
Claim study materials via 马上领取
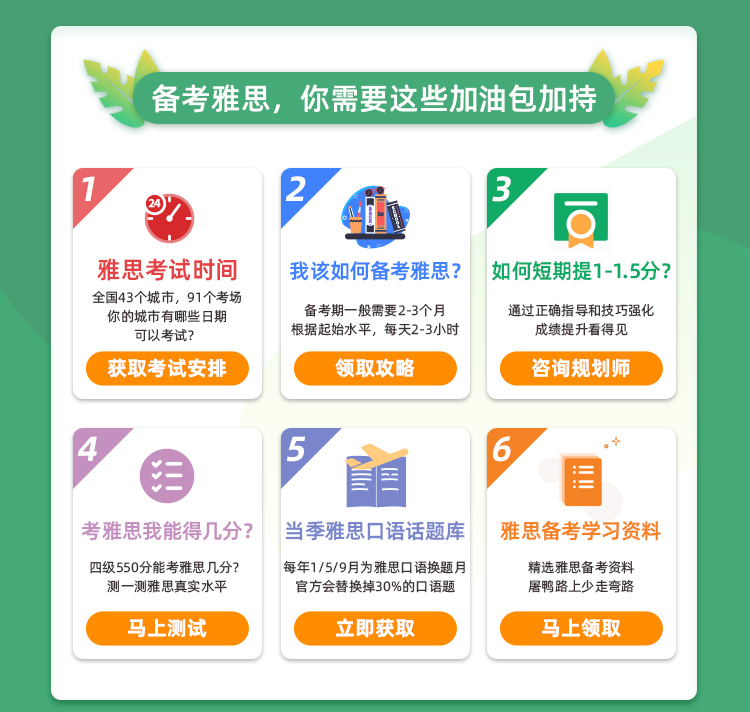[581, 628]
